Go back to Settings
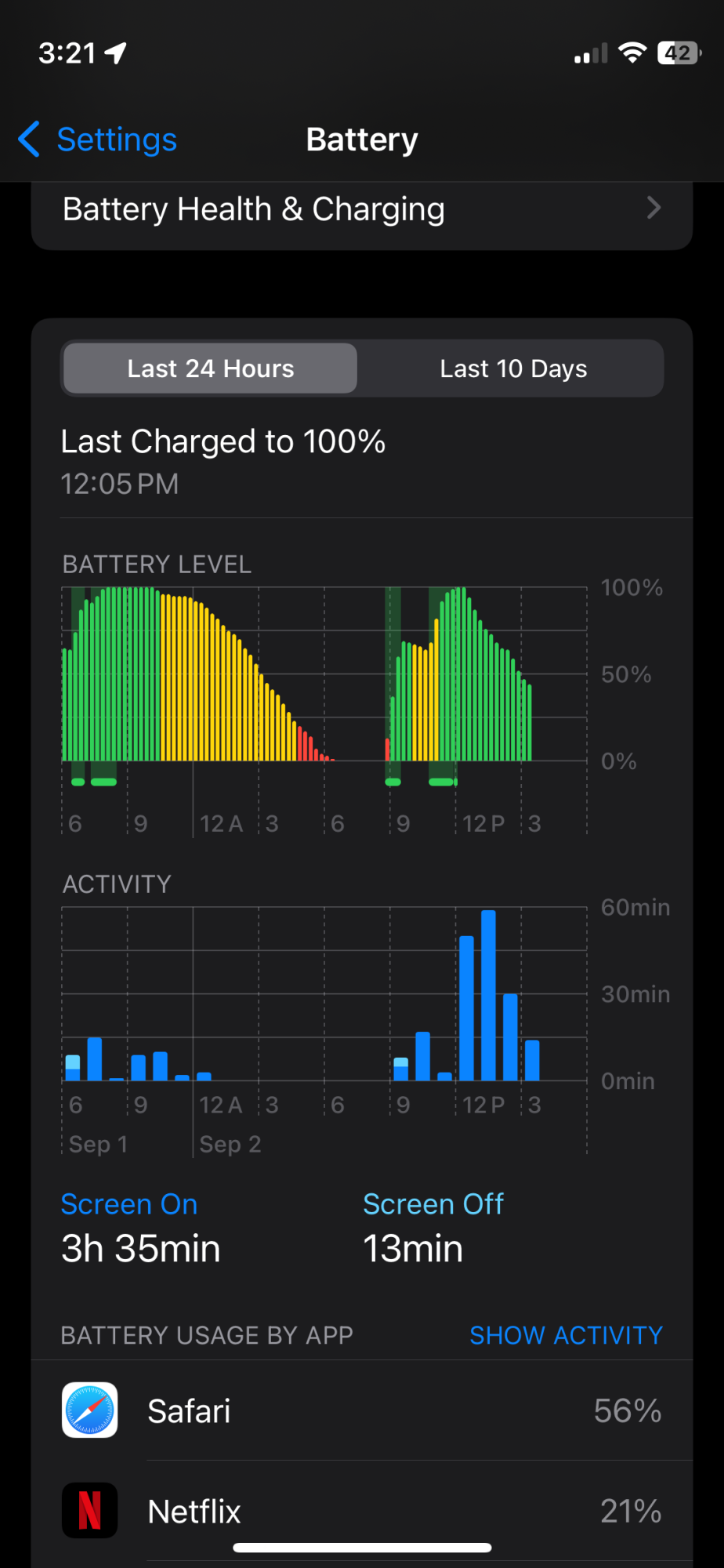This screenshot has width=724, height=1568. (98, 140)
